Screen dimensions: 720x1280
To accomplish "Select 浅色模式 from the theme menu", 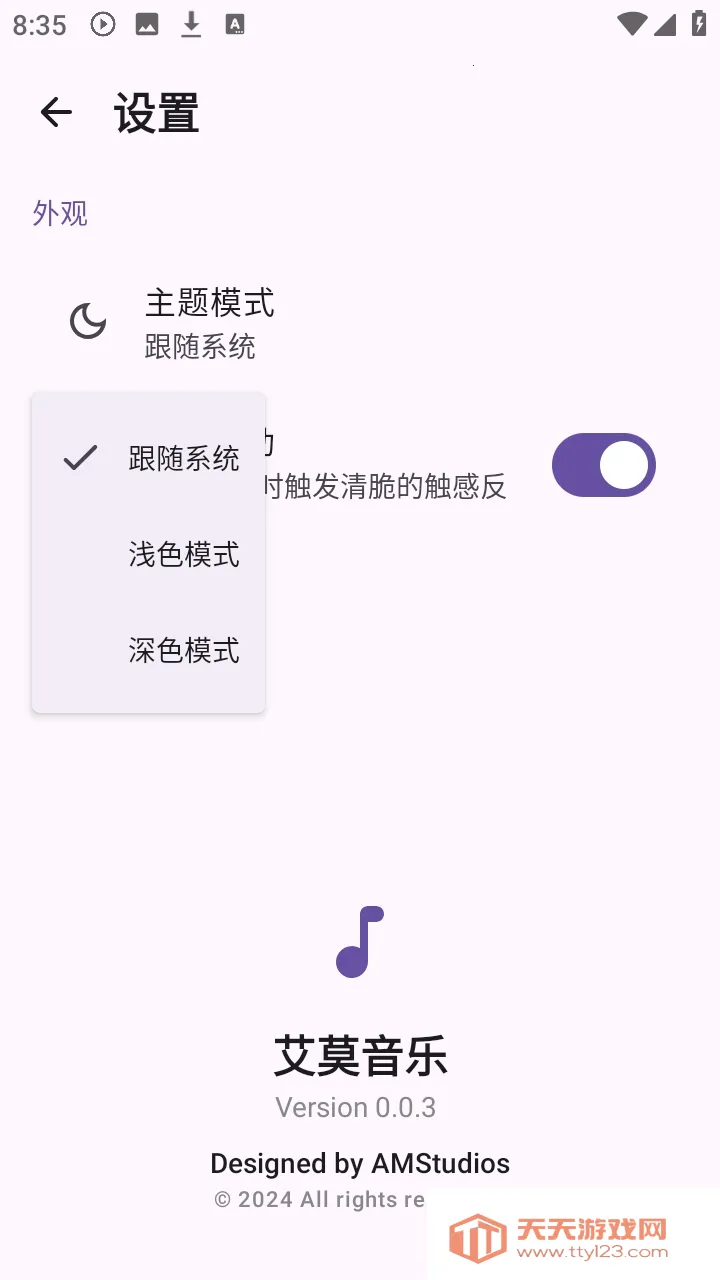I will click(x=183, y=555).
